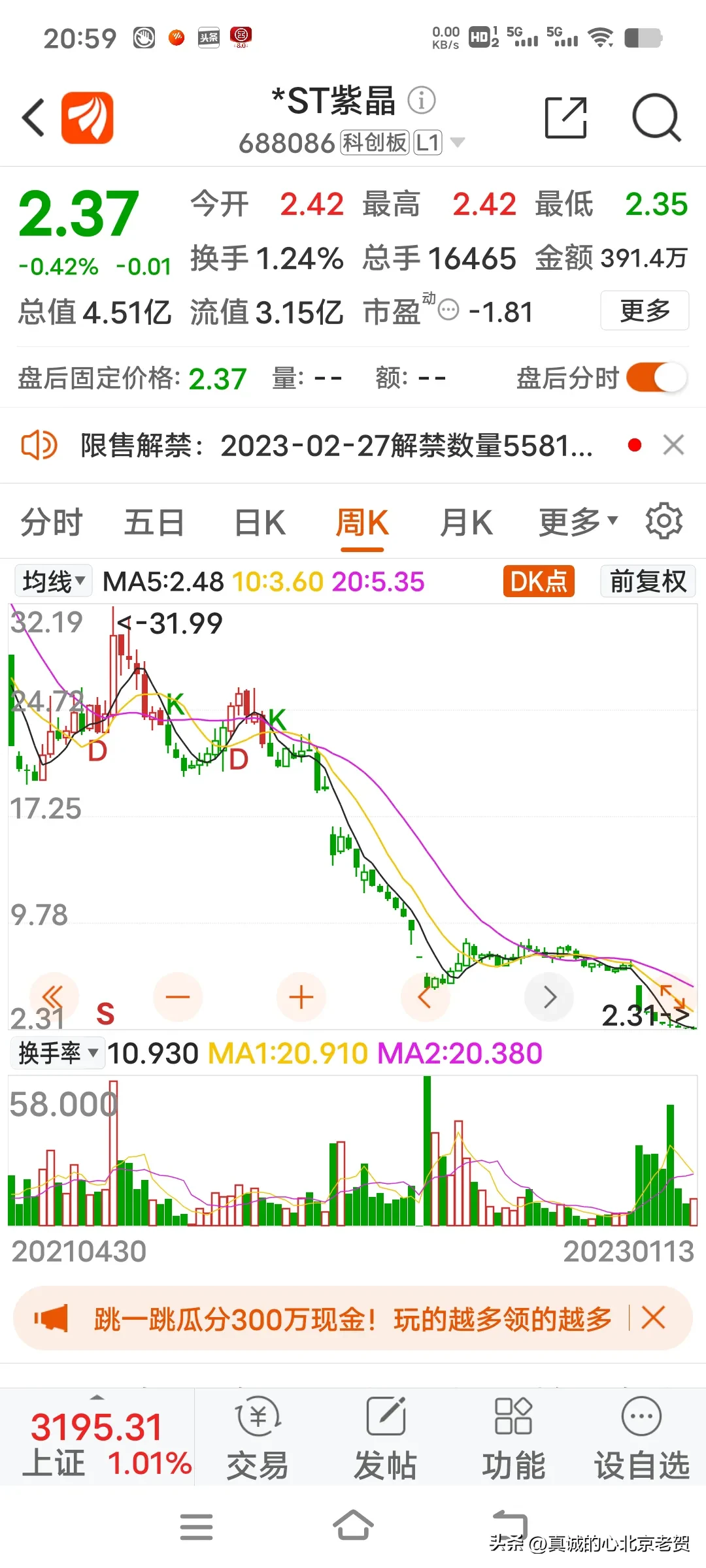
Task: Open chart settings gear
Action: (x=664, y=521)
